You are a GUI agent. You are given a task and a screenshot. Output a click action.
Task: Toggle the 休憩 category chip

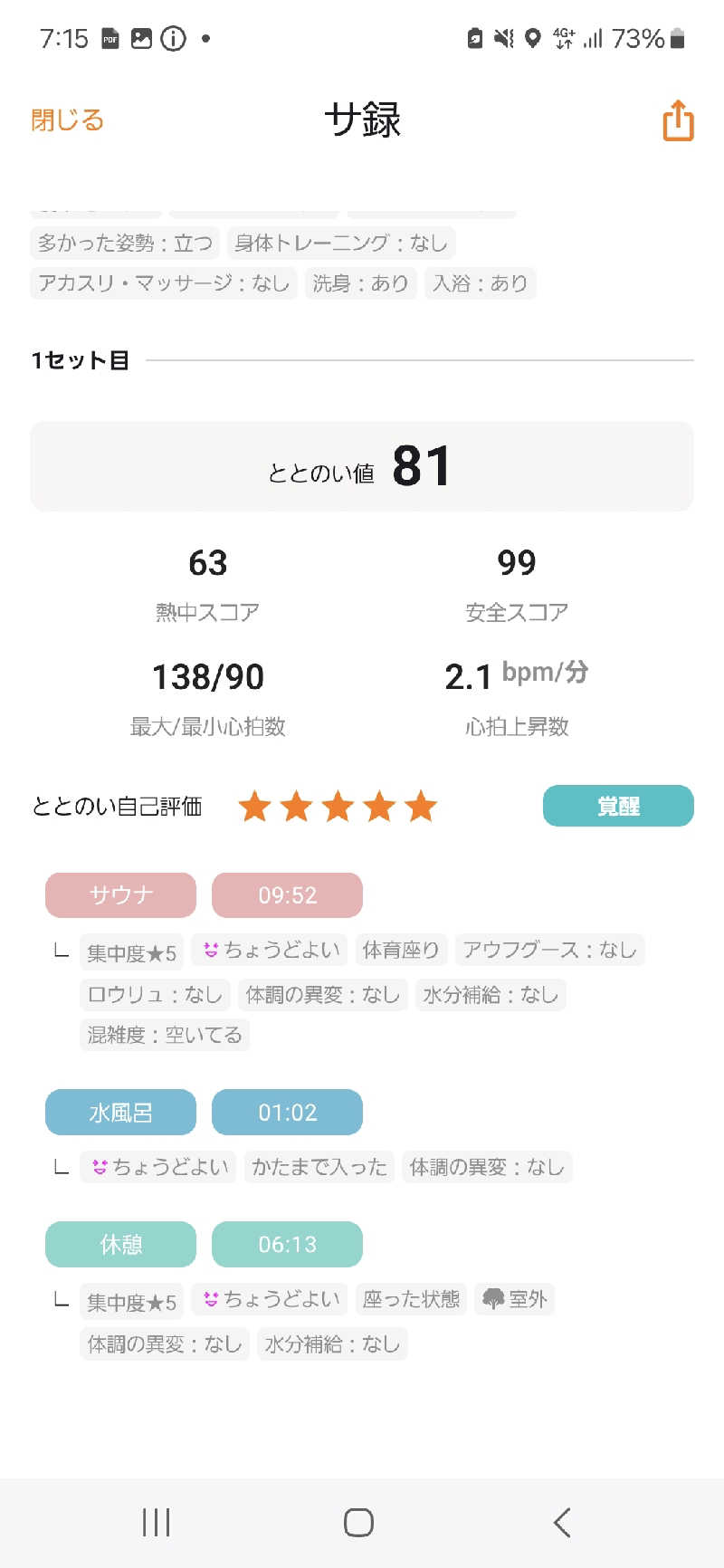[120, 1244]
